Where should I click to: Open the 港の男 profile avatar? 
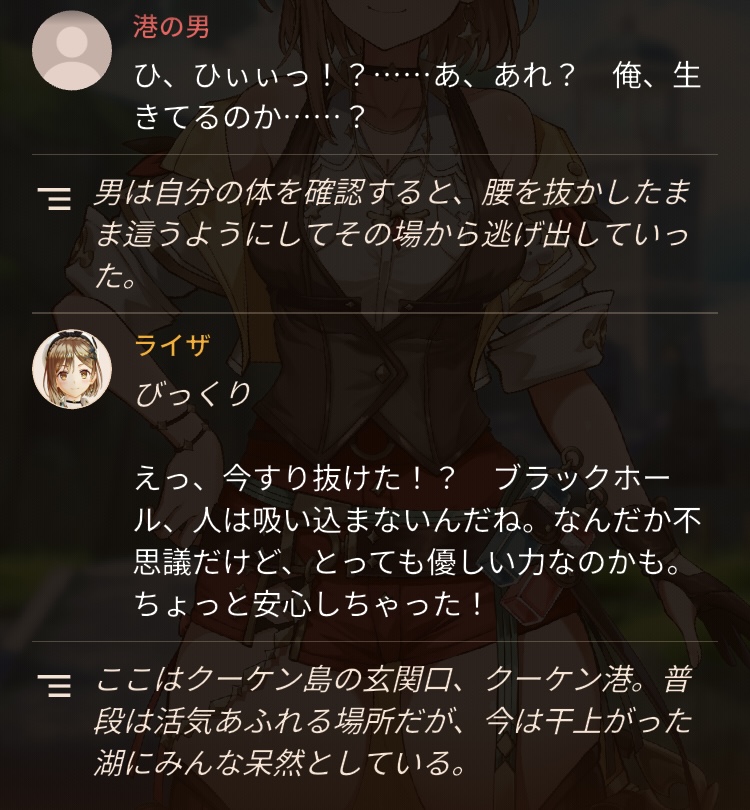click(x=72, y=51)
